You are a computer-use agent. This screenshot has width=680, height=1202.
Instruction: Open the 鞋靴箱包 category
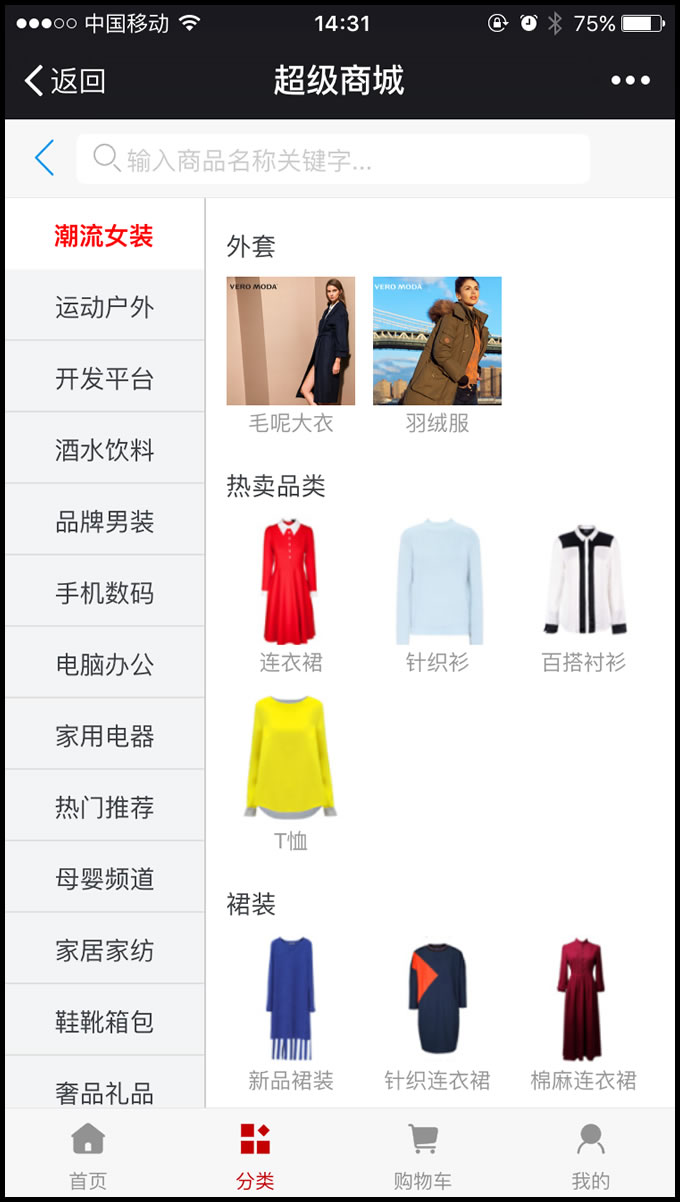tap(105, 1022)
